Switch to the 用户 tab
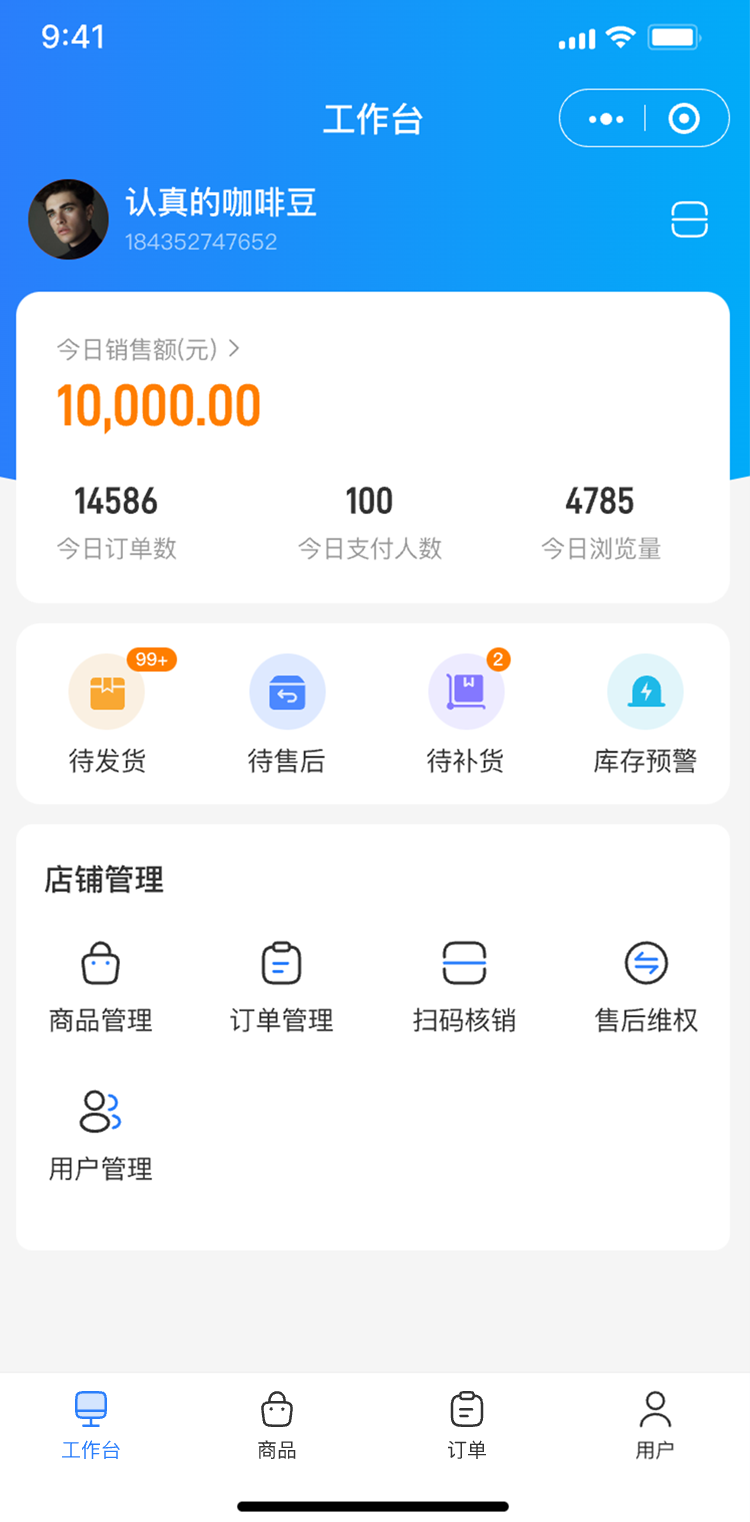This screenshot has width=750, height=1522. click(x=655, y=1424)
